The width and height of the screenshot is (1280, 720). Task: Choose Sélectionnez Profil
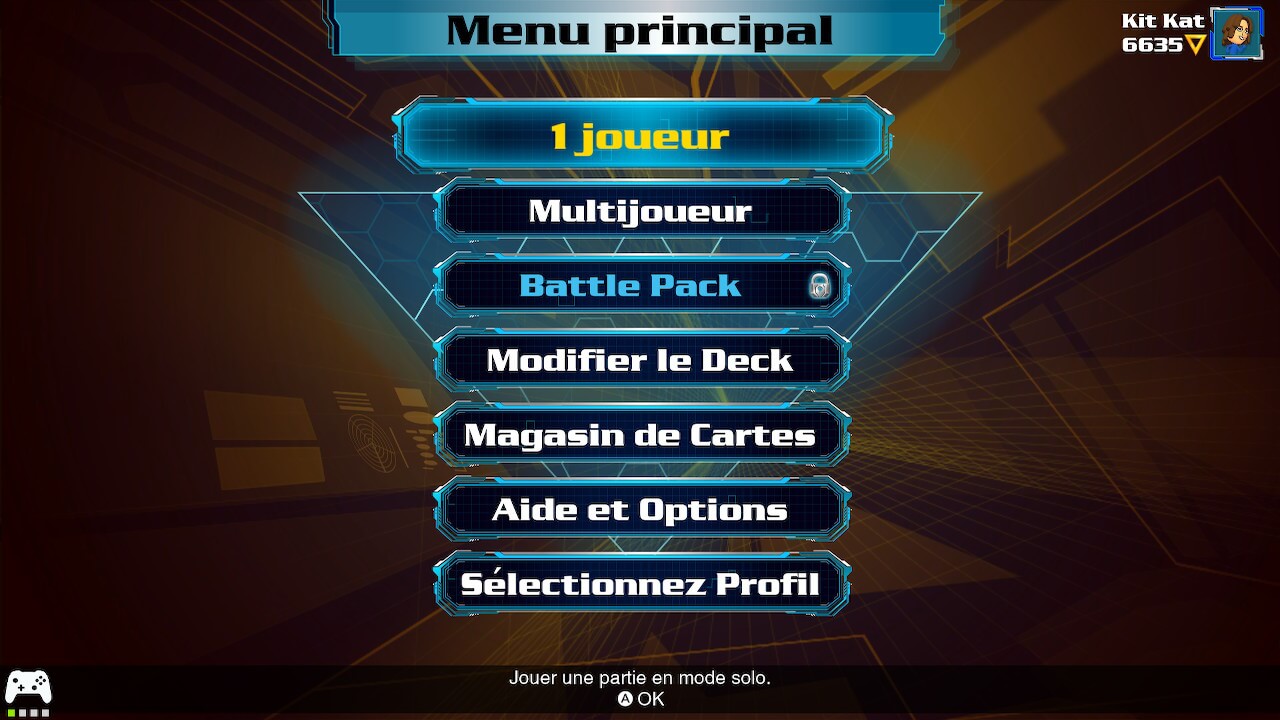coord(640,584)
